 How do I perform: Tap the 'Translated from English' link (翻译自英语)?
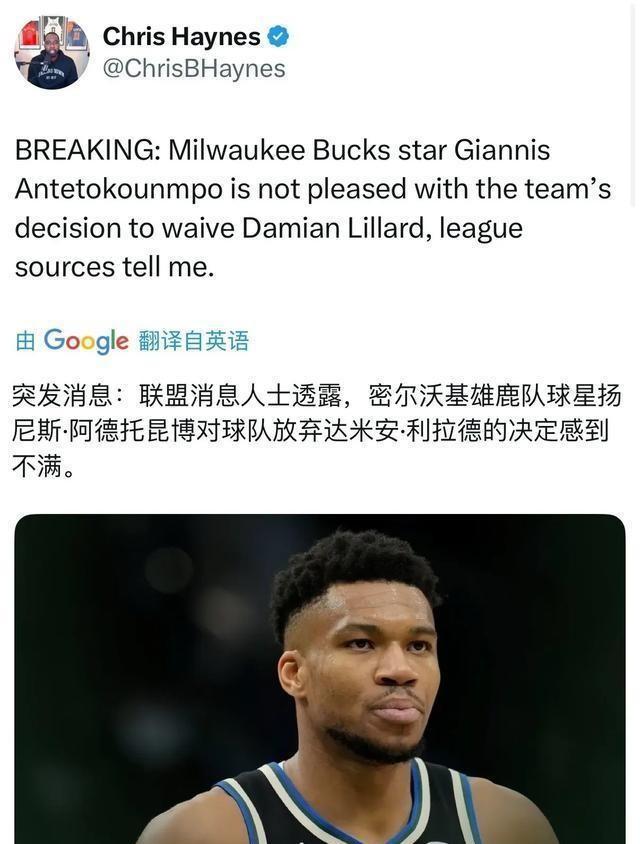point(193,341)
